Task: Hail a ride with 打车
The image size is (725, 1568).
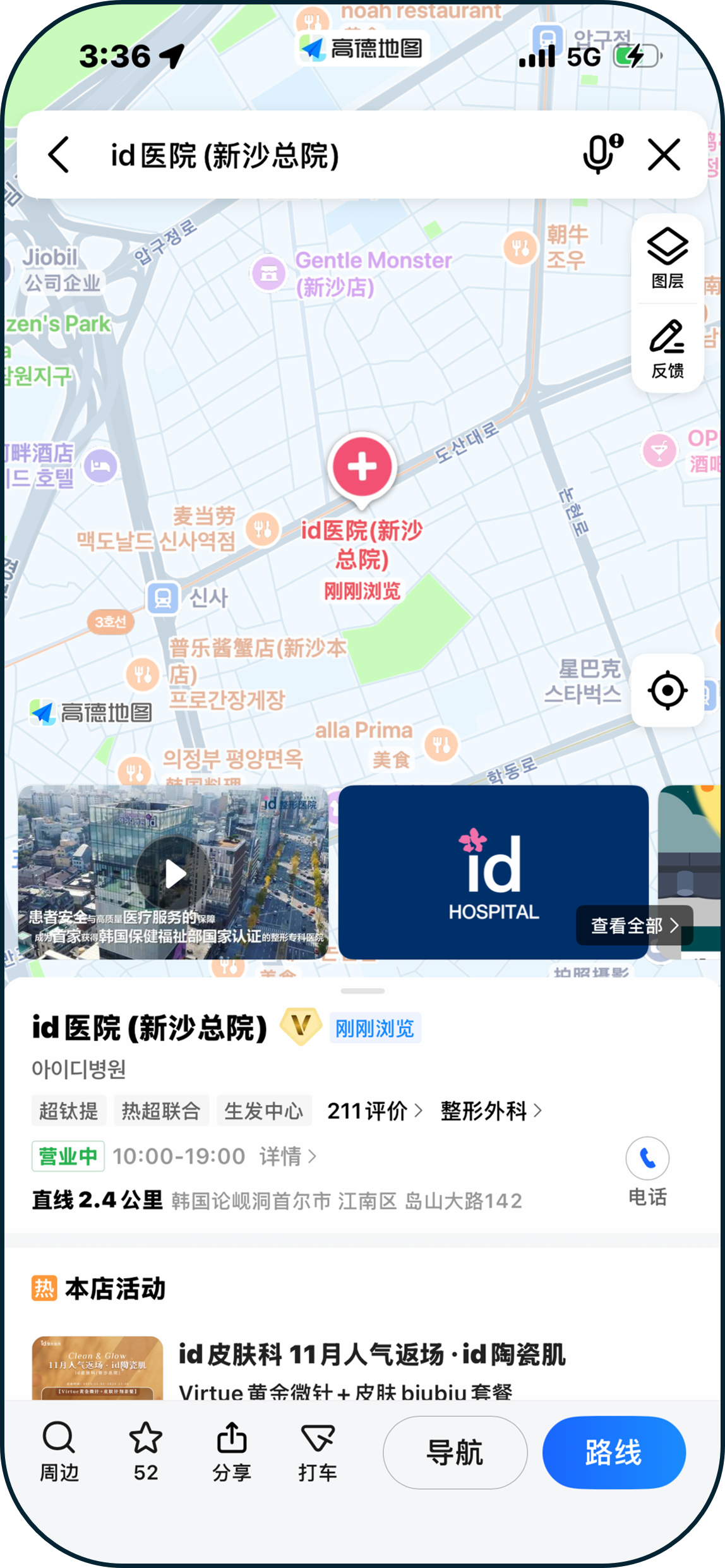Action: pos(318,1451)
